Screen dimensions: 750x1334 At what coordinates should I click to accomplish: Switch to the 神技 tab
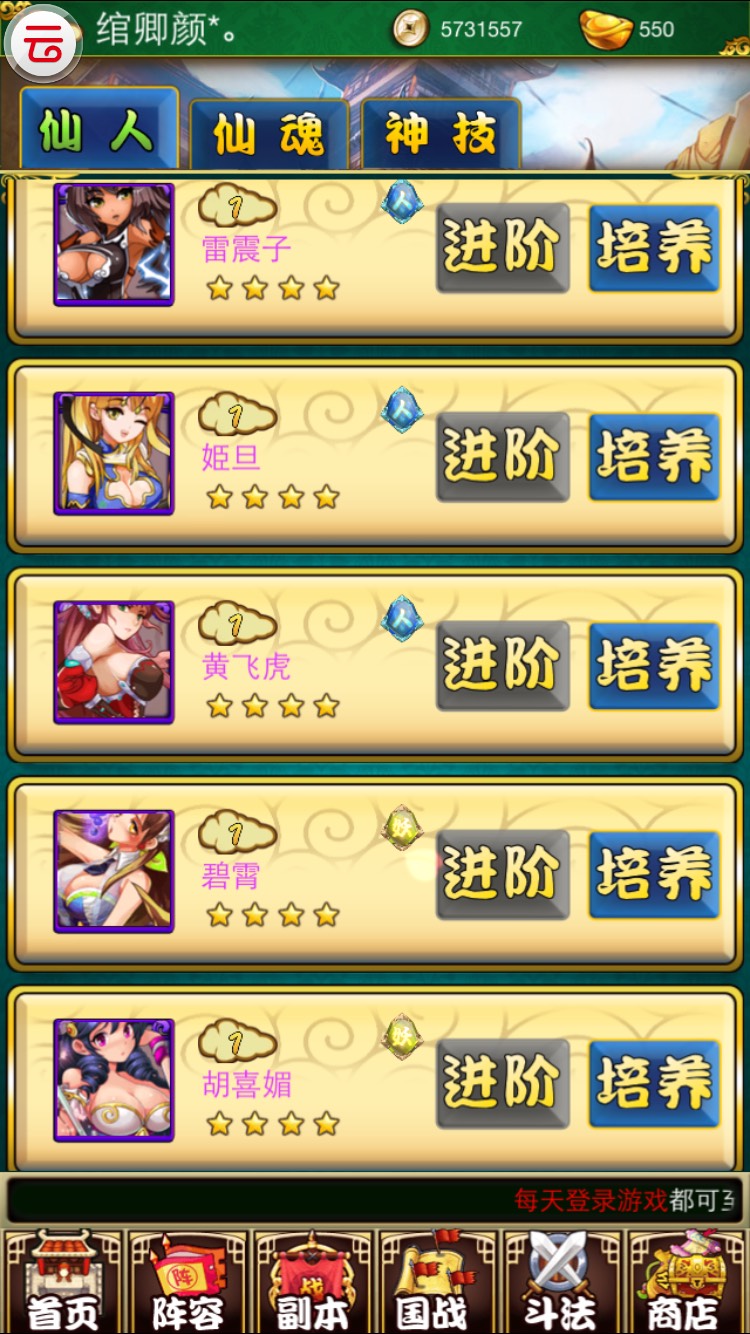[x=440, y=135]
